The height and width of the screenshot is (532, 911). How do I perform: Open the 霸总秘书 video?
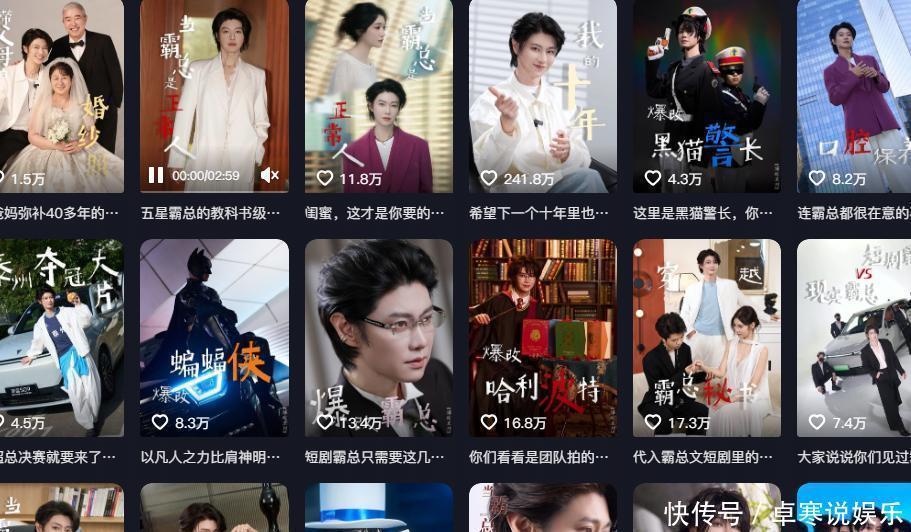coord(706,337)
